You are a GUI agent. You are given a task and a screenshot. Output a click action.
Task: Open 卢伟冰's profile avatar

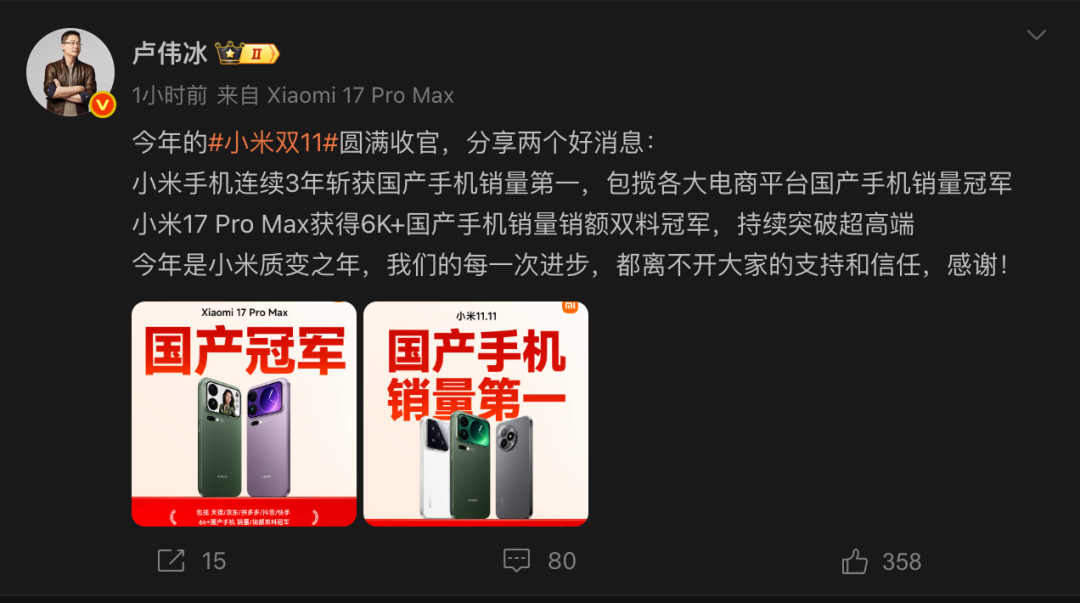pyautogui.click(x=70, y=71)
